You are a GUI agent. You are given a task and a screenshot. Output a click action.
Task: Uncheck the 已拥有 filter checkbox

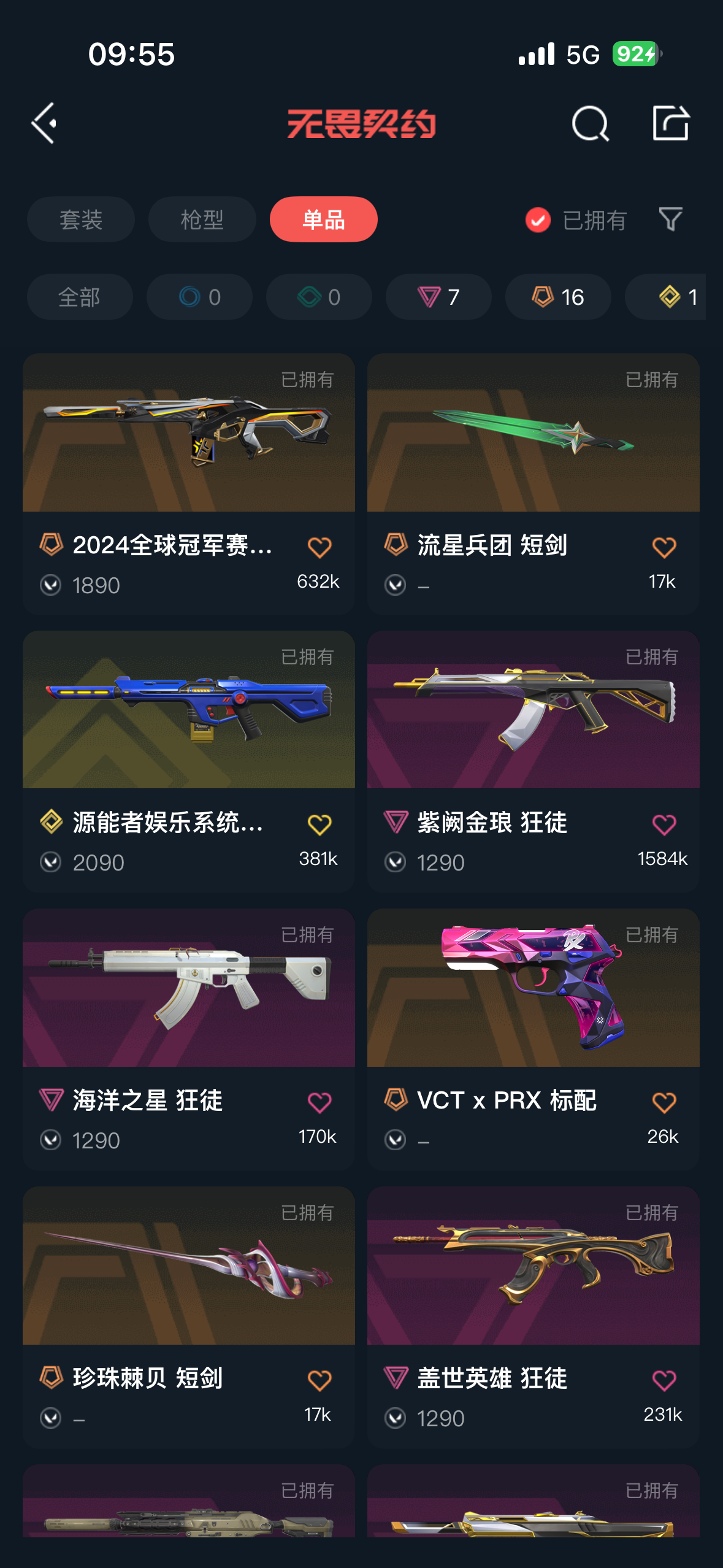(x=538, y=220)
